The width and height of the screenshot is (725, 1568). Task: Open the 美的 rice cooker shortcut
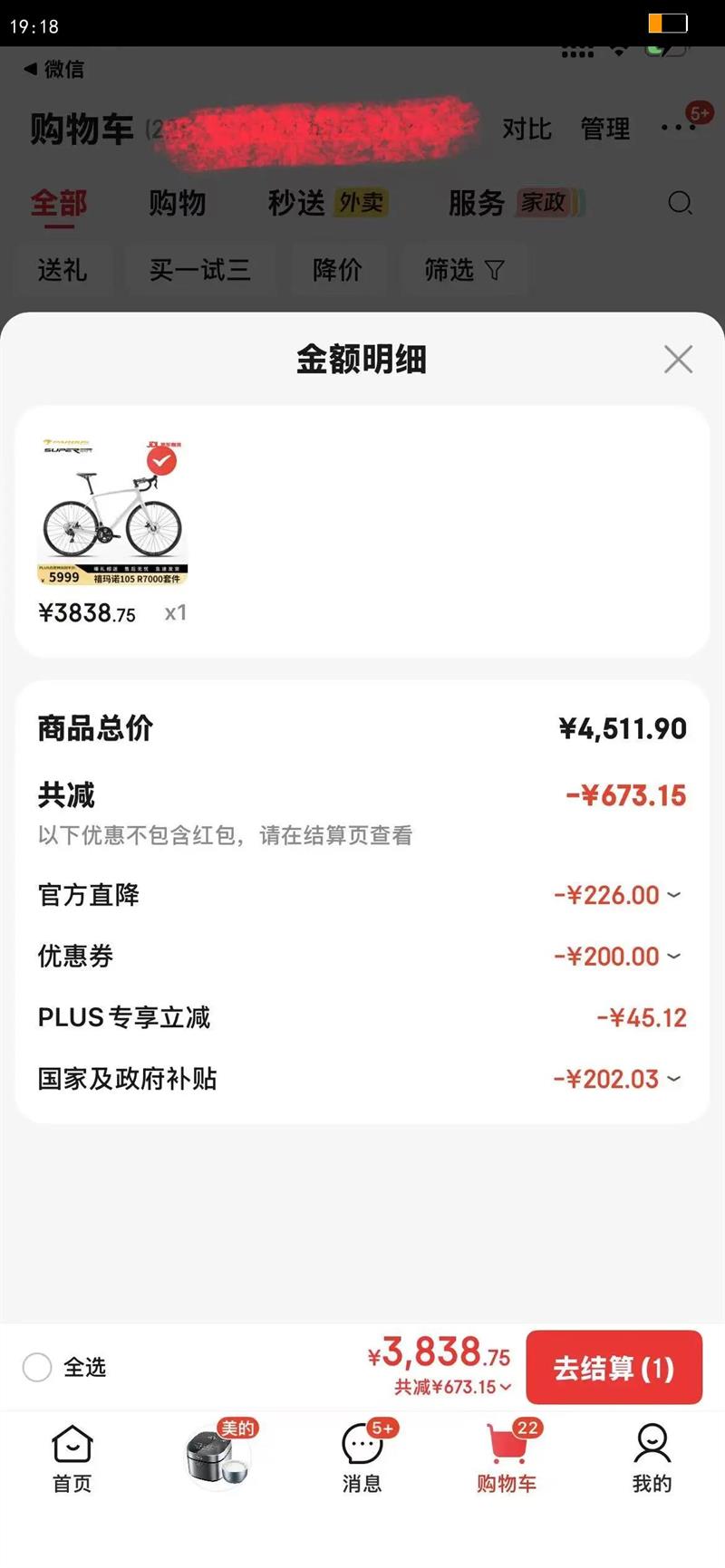pos(216,1457)
